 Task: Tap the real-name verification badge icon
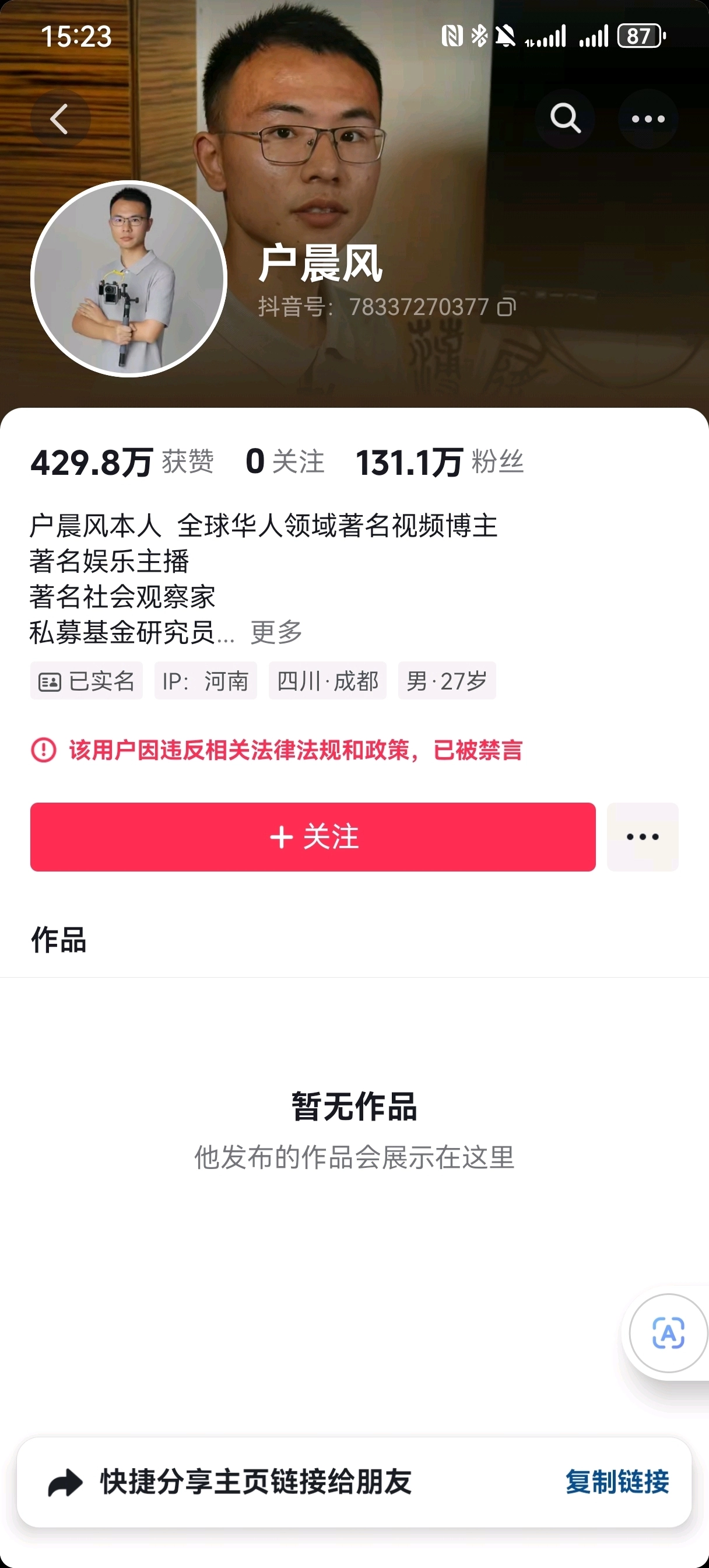point(50,681)
